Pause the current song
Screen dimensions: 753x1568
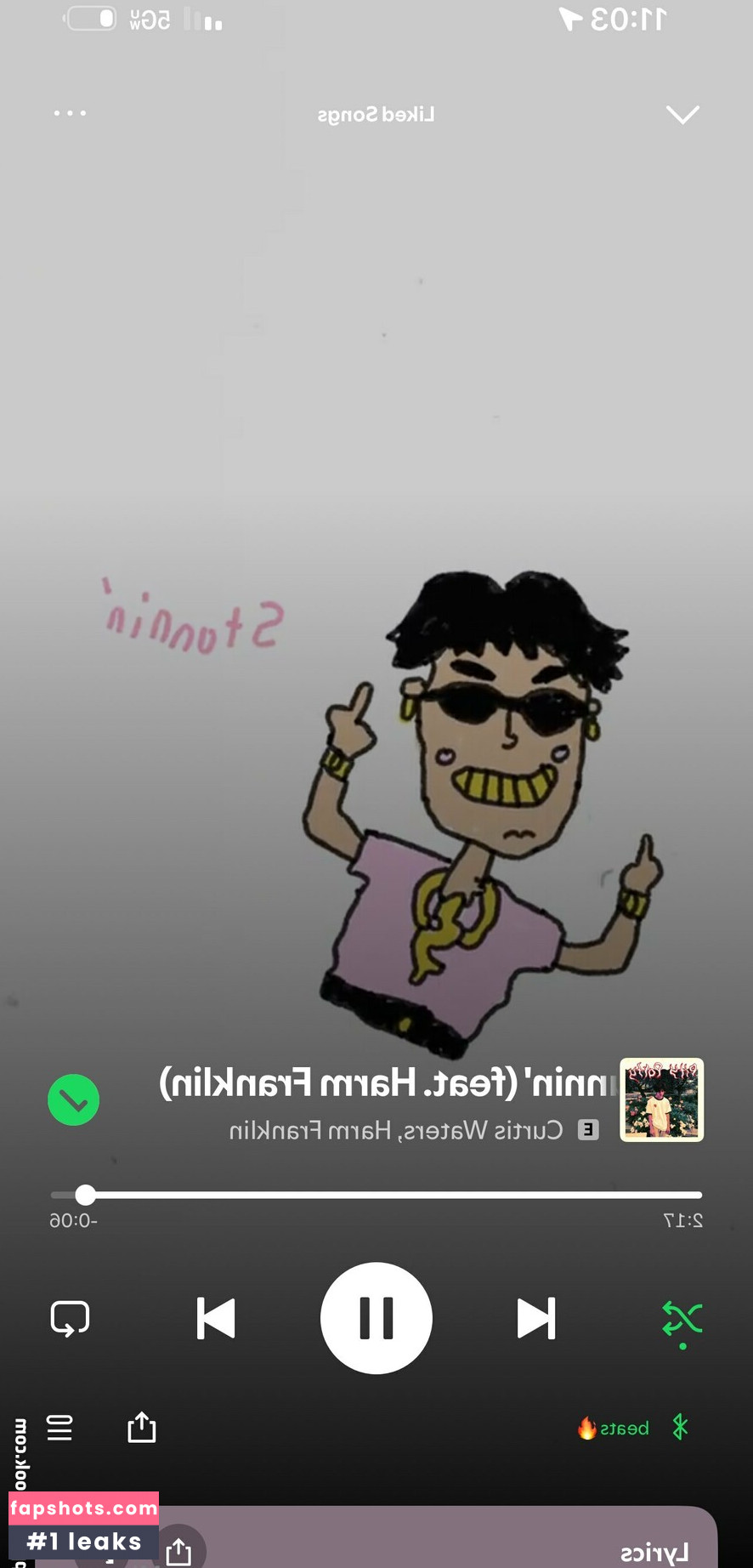click(x=376, y=1318)
